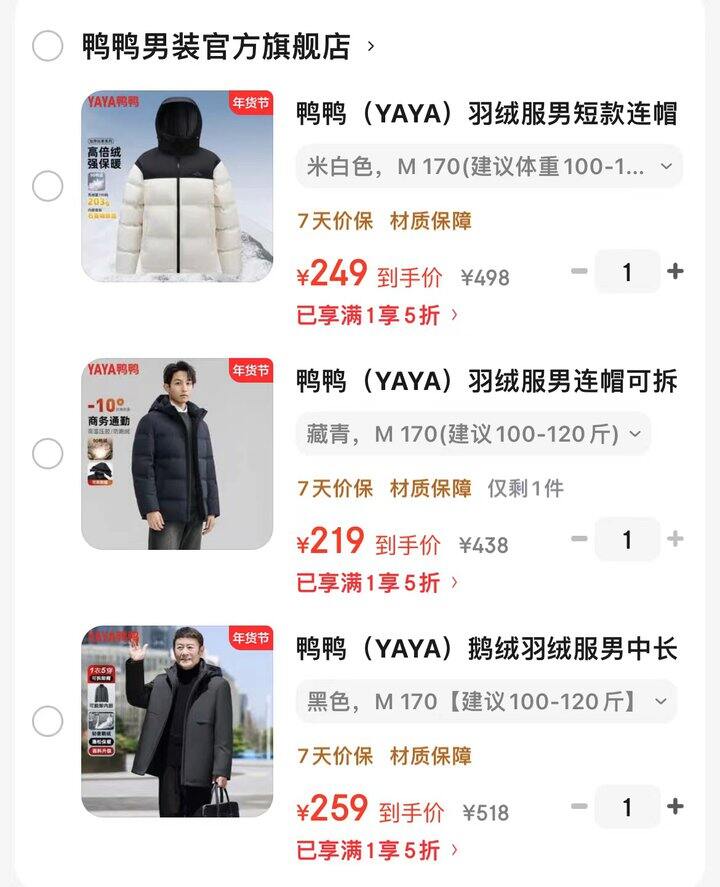Change the 米白色 M 170 size option
The image size is (720, 887).
[x=489, y=166]
